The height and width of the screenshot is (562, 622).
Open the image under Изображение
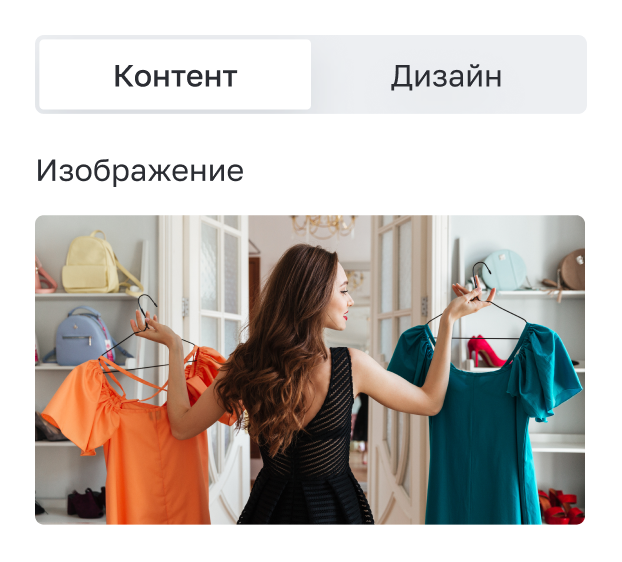pos(310,370)
